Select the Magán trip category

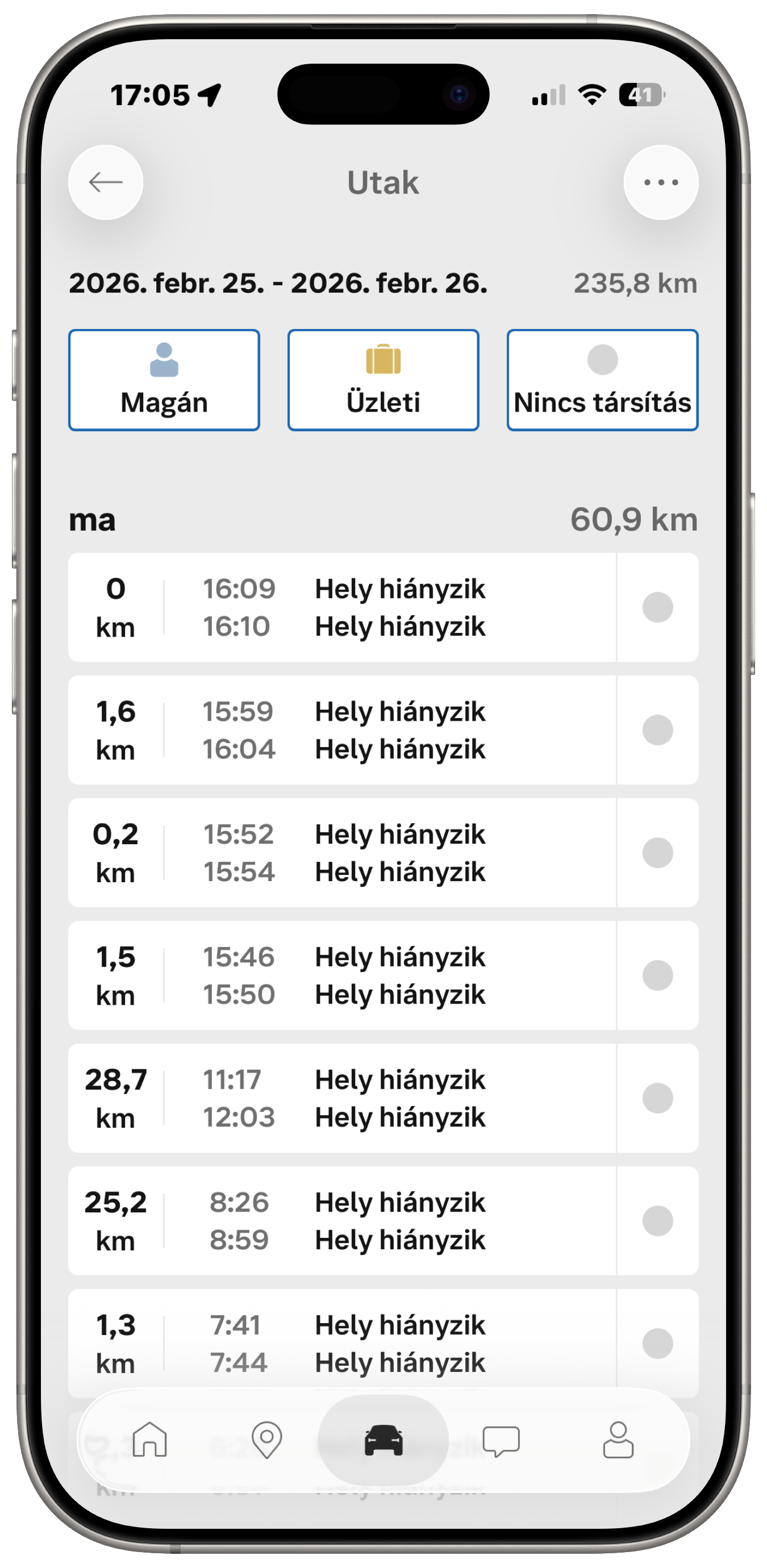(164, 380)
